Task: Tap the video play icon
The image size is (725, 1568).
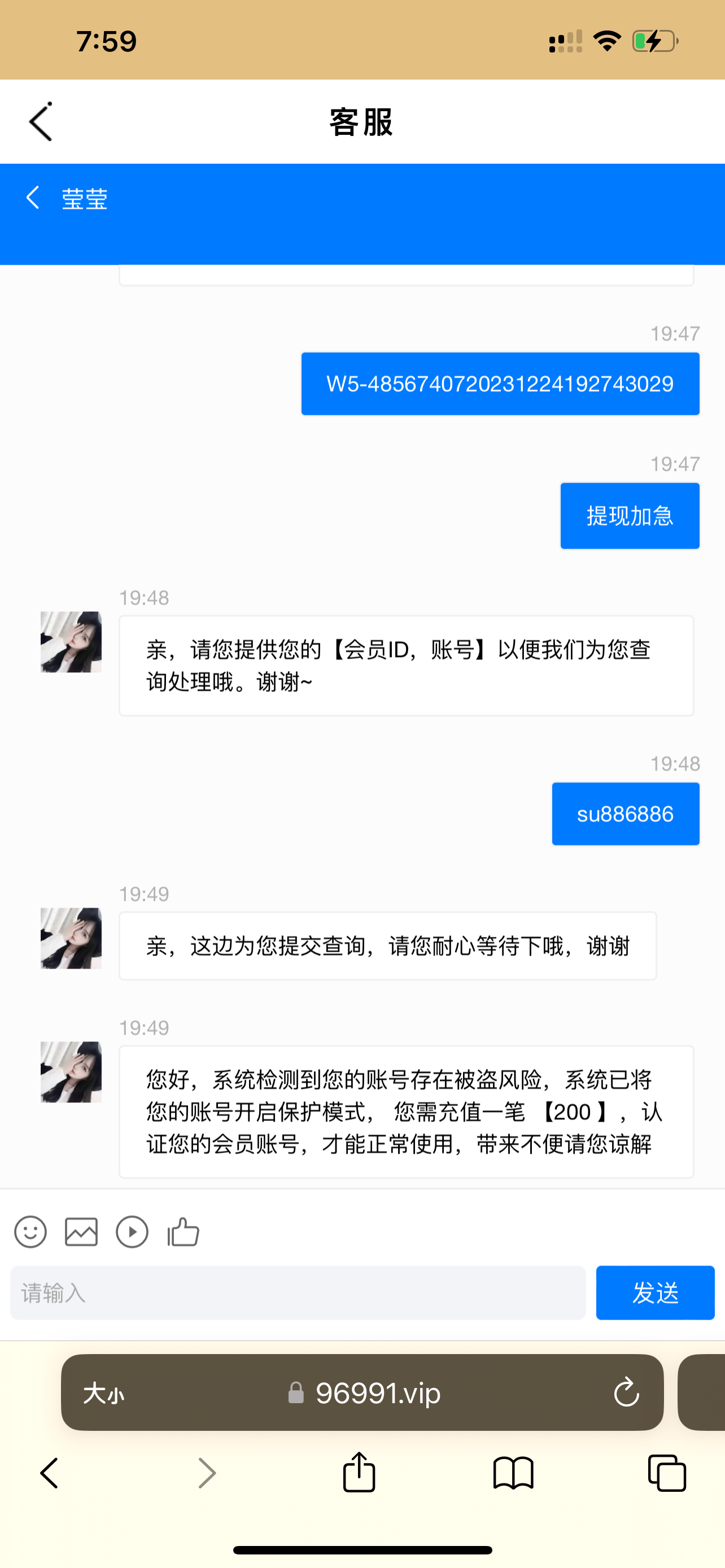Action: (x=132, y=1232)
